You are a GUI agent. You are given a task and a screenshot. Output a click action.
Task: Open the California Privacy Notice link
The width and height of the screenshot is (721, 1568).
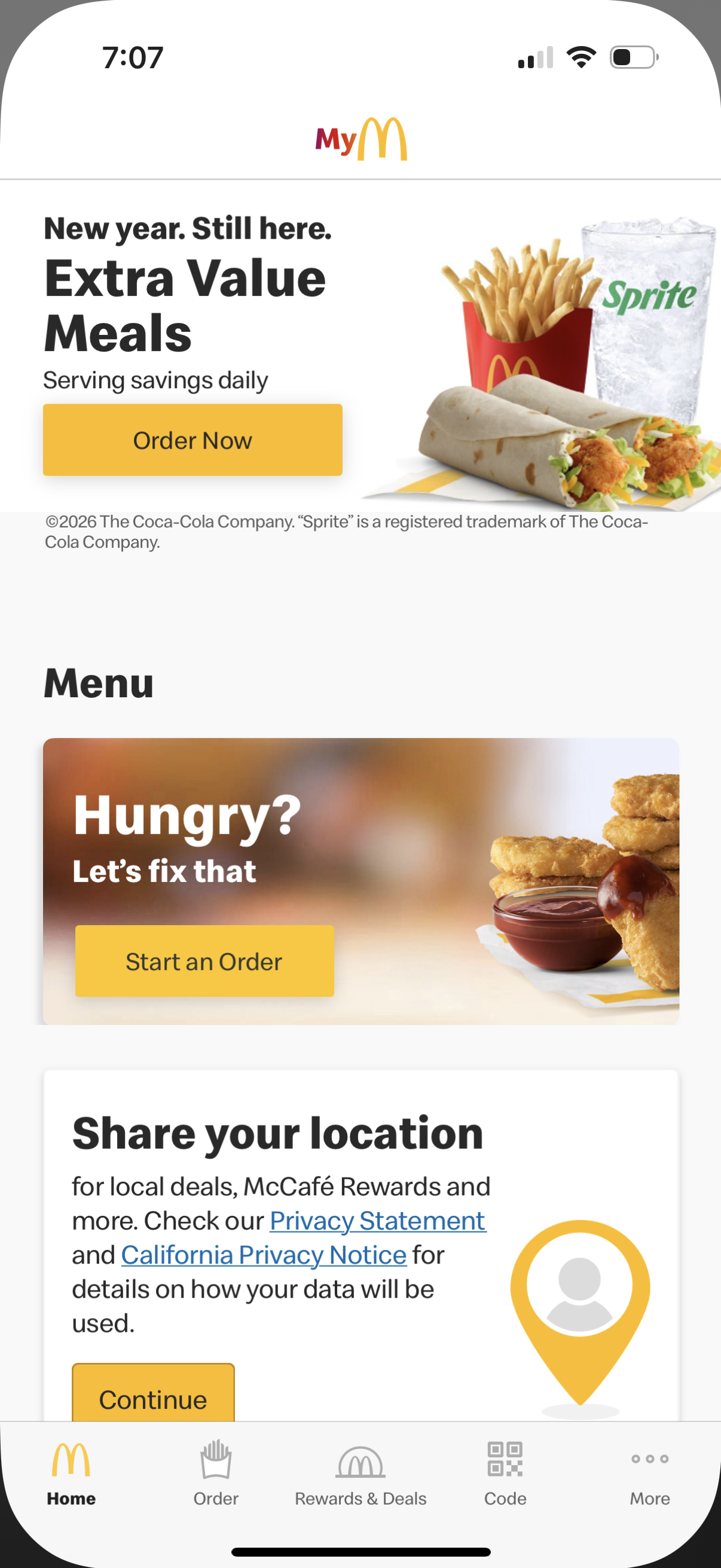(x=264, y=1255)
